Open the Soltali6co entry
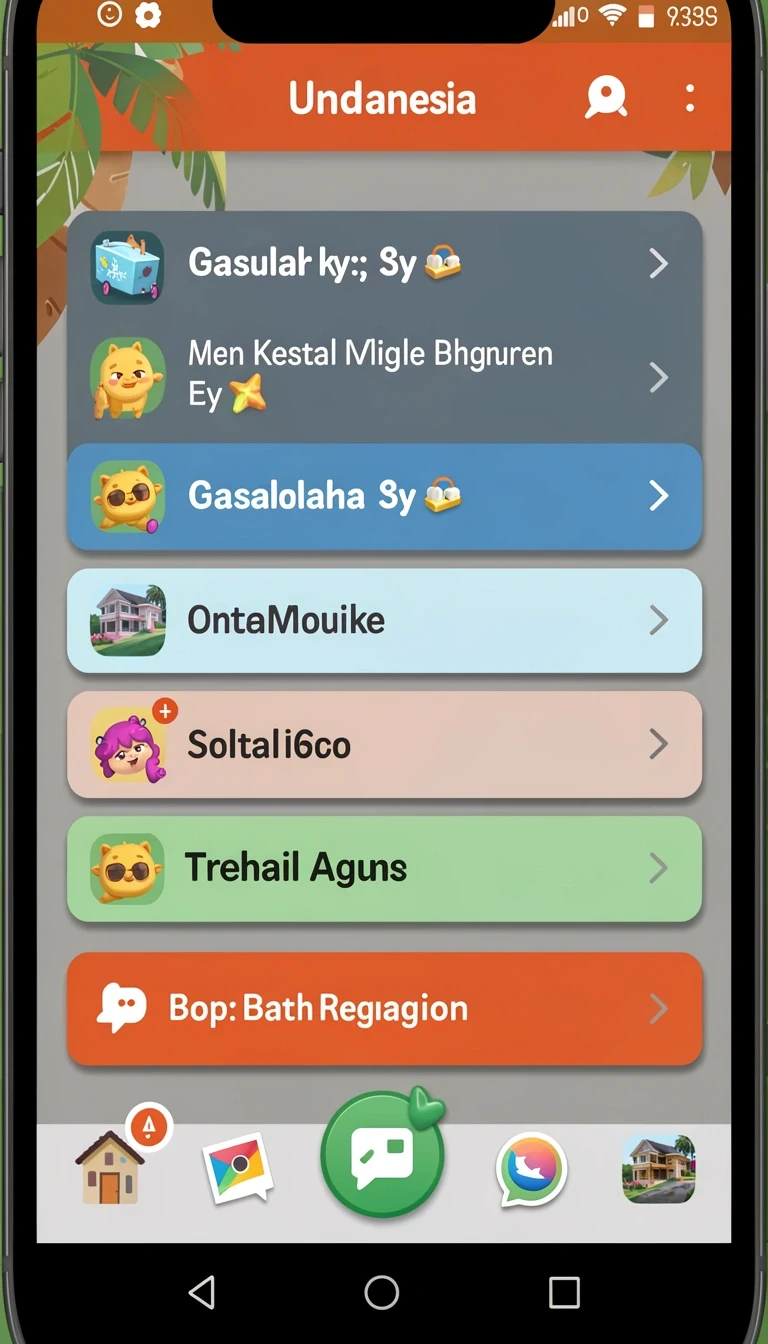Viewport: 768px width, 1344px height. tap(385, 744)
